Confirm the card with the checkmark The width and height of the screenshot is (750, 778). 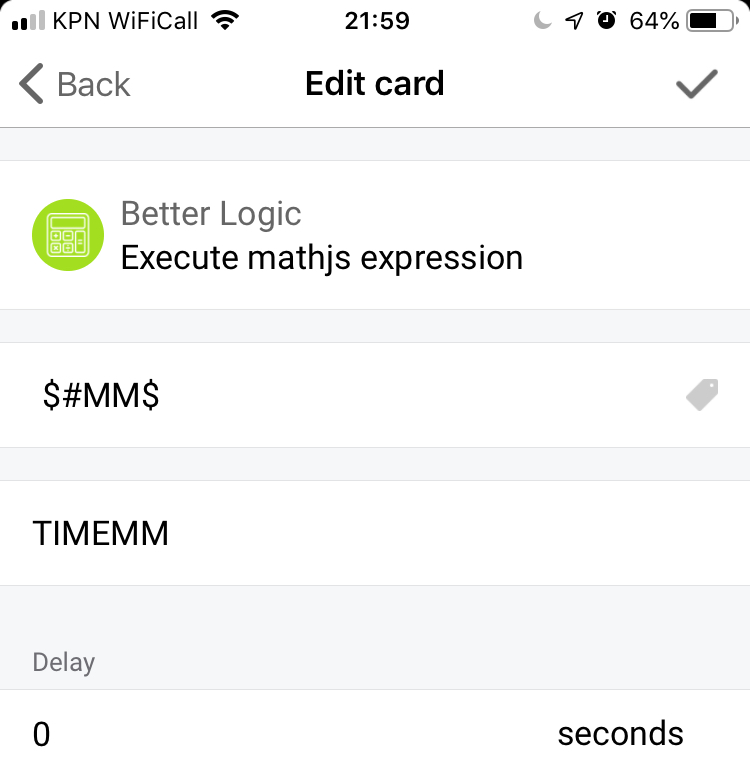(x=696, y=84)
